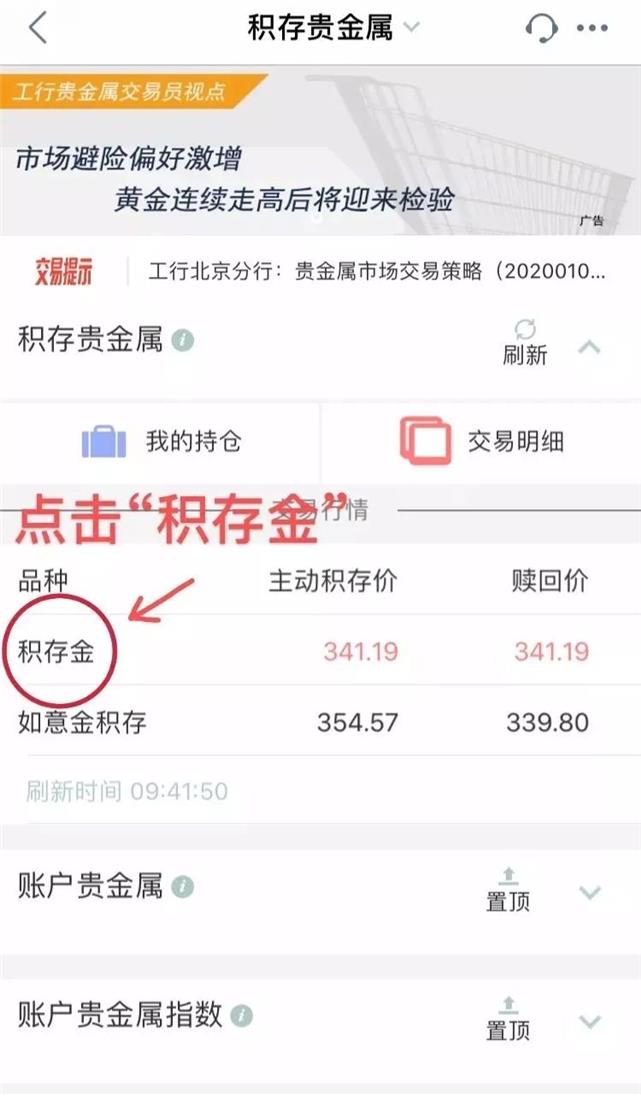Pin 账户贵金属 to top with 置顶
The width and height of the screenshot is (641, 1096).
coord(508,889)
